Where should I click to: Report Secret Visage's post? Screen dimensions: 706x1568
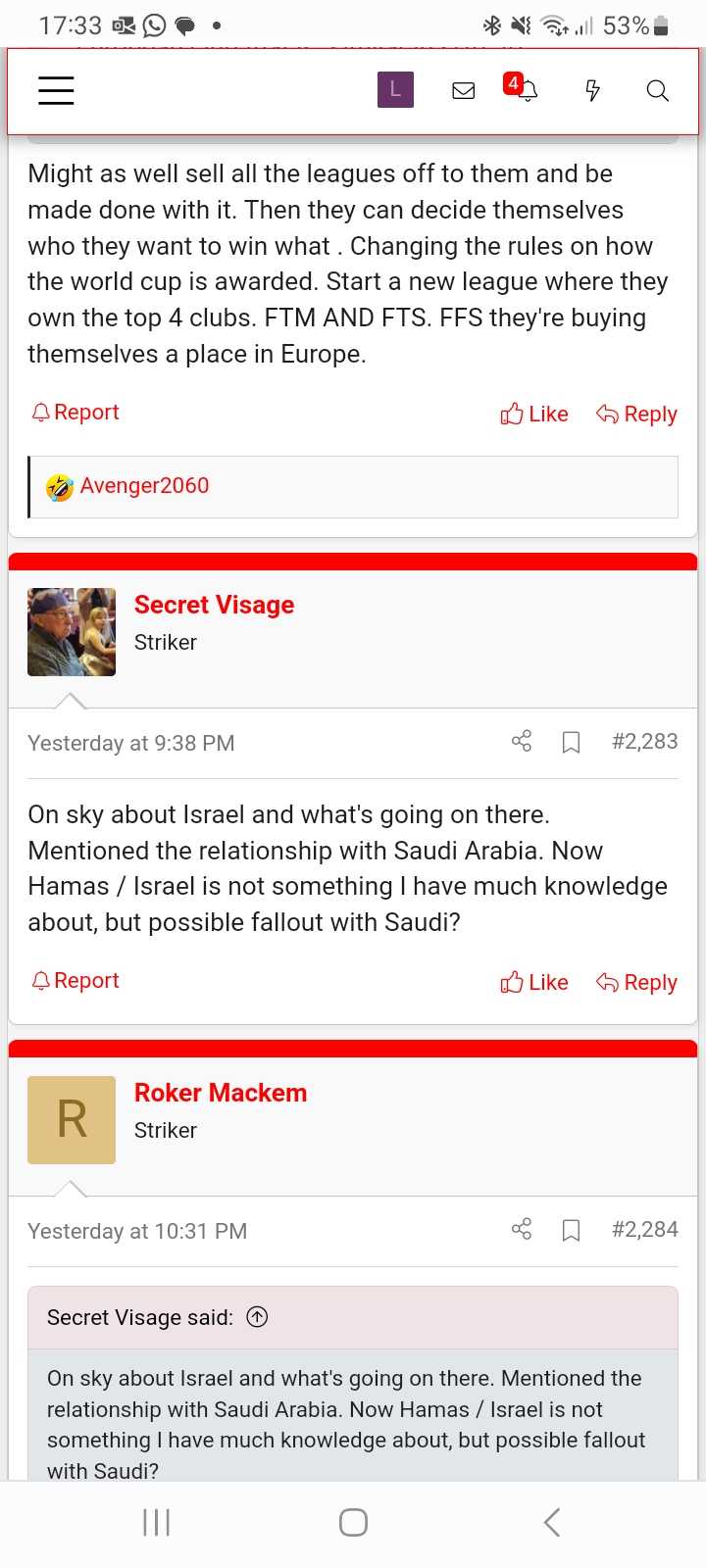(x=76, y=981)
